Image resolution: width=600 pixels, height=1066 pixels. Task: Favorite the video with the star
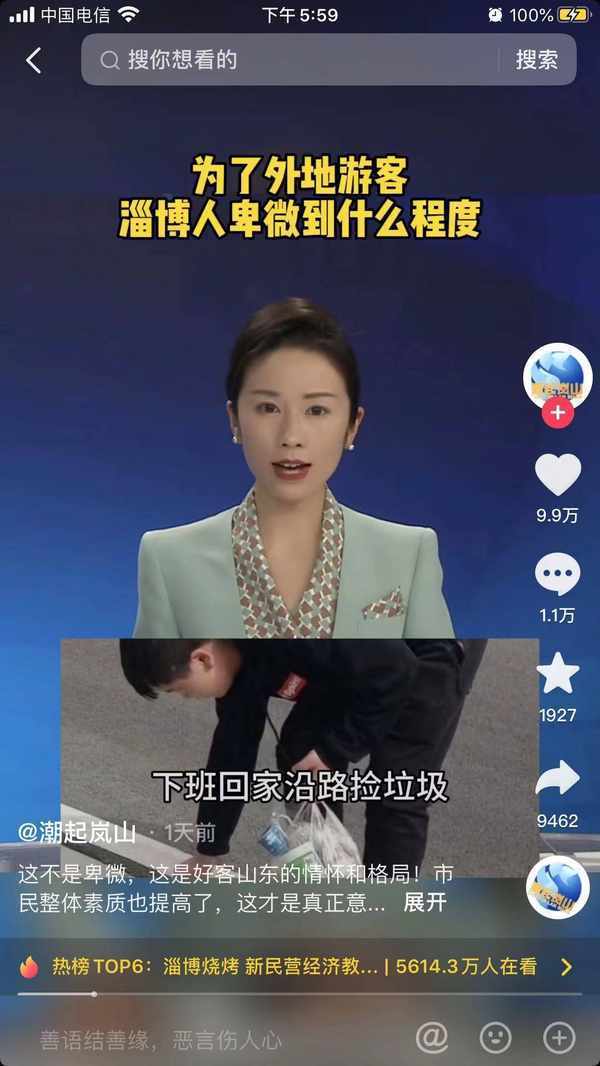click(558, 673)
